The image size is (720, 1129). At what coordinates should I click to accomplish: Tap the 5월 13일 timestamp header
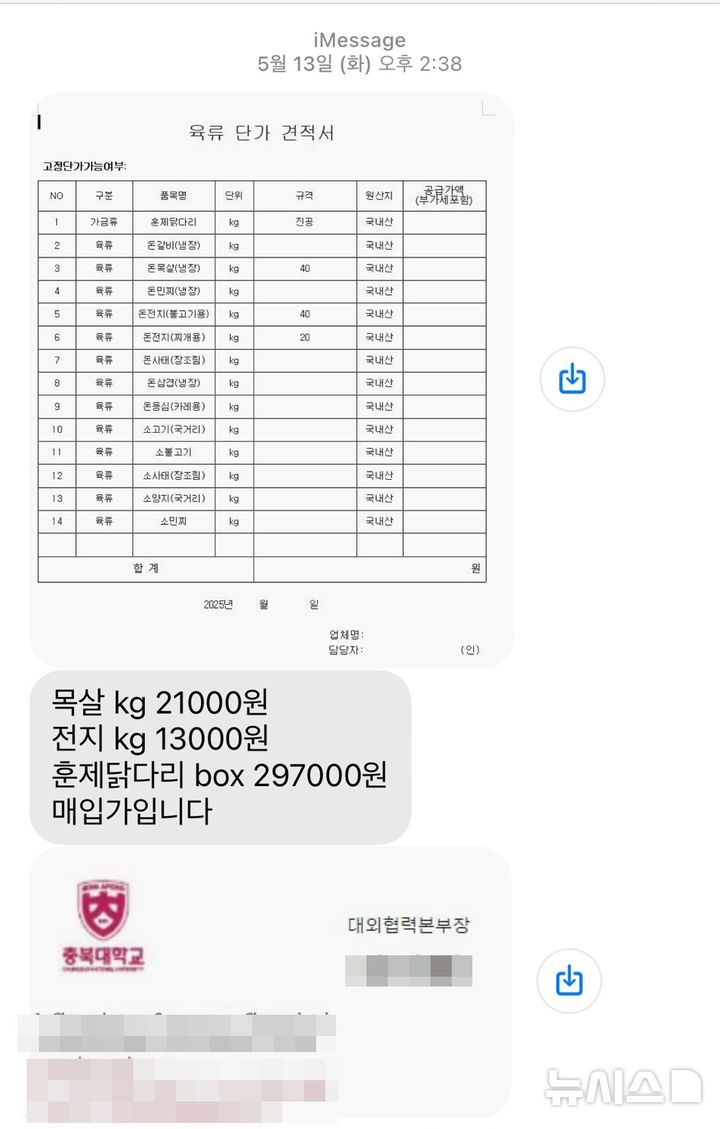pos(360,62)
